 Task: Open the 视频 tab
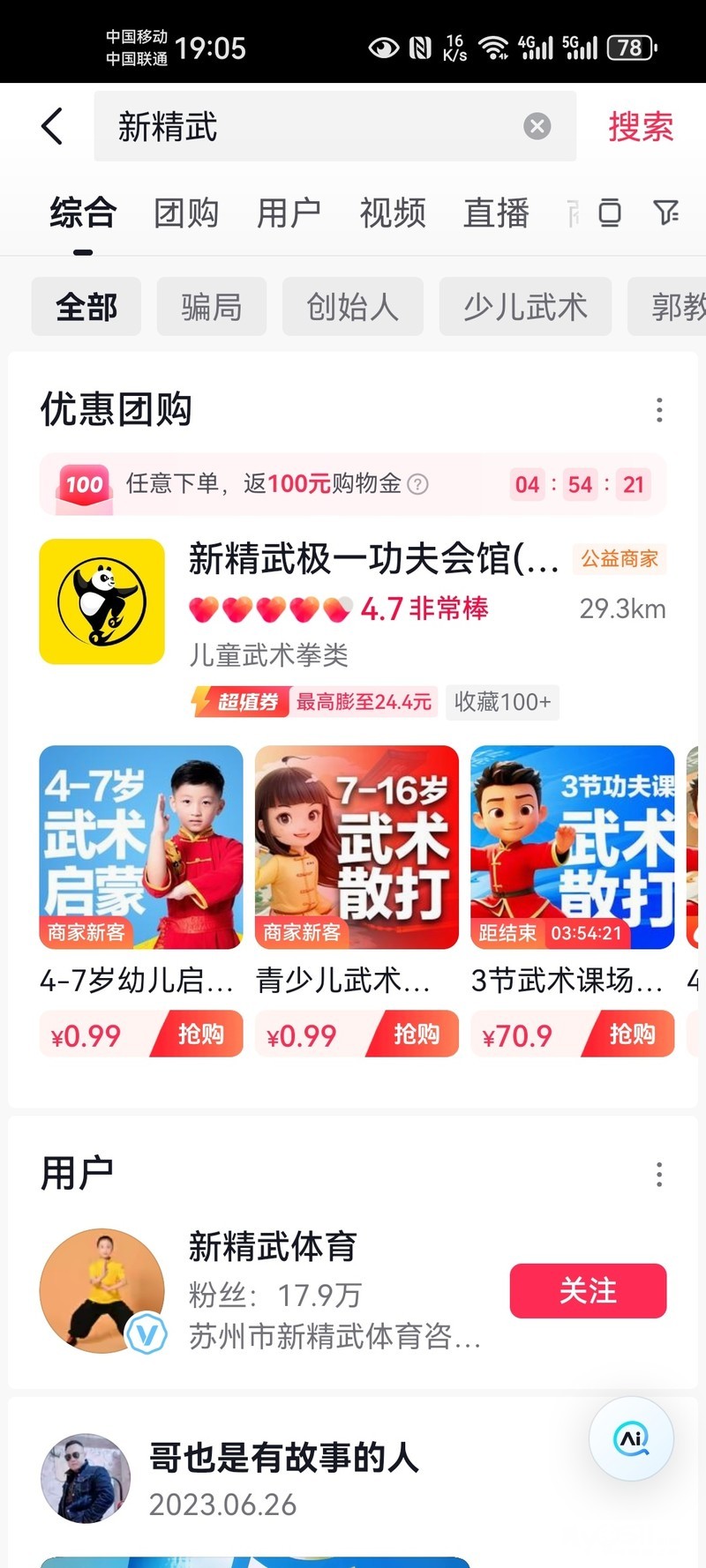click(x=393, y=213)
